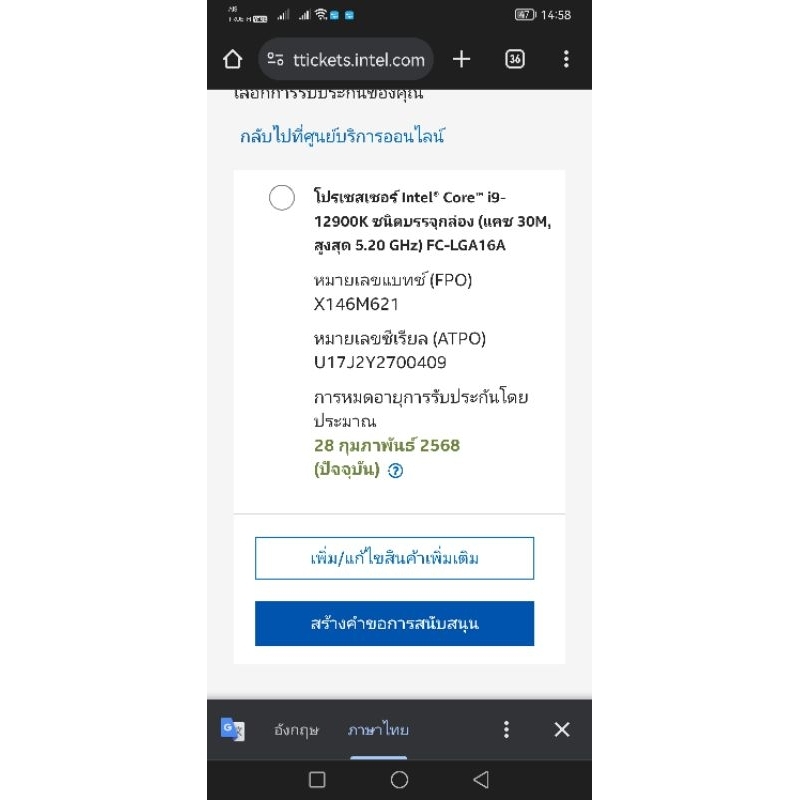Tap เพิ่ม/แก้ไขสินค้าเพิ่มเติม button

pyautogui.click(x=394, y=558)
